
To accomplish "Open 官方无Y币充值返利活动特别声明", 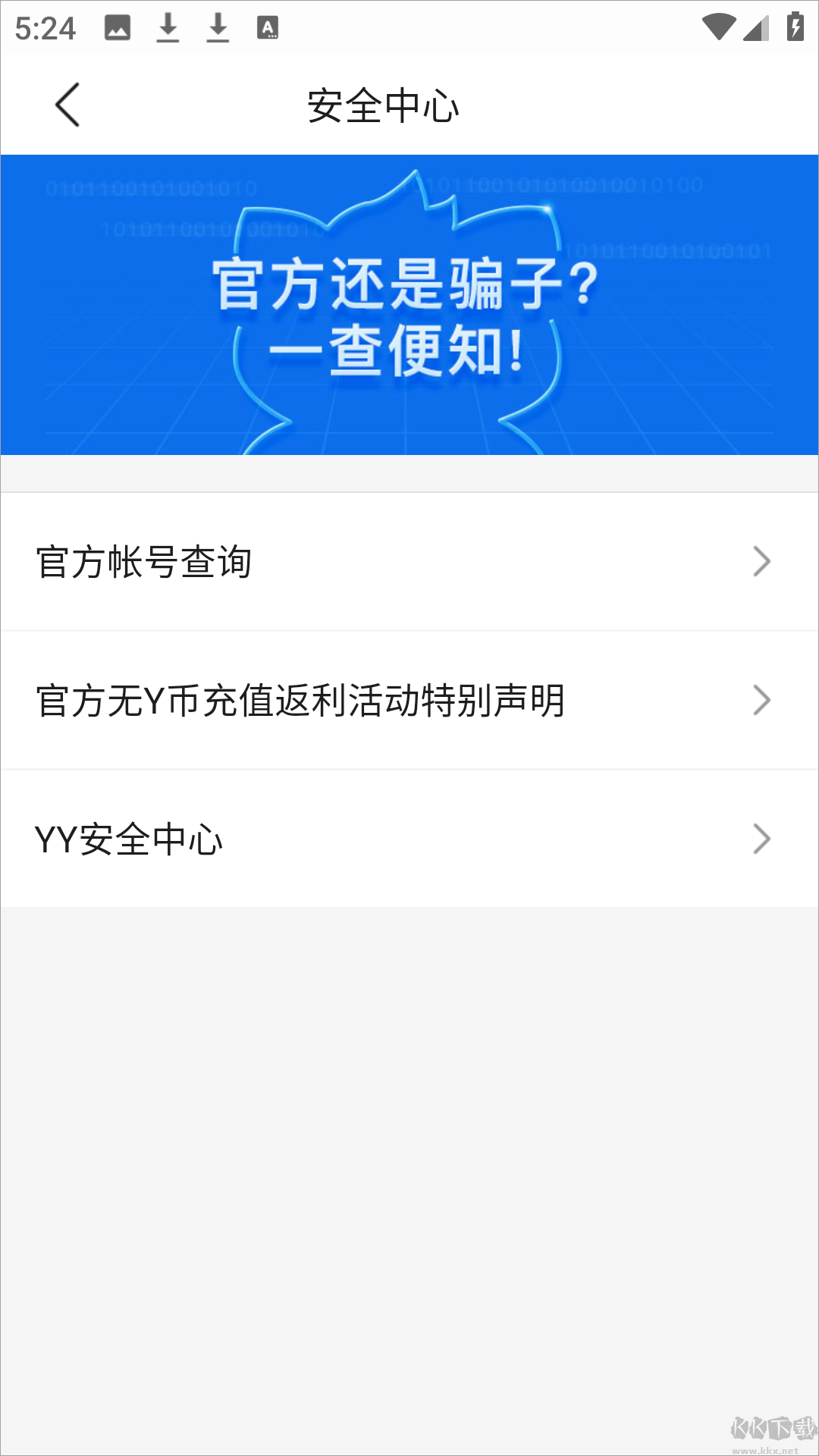I will [409, 700].
